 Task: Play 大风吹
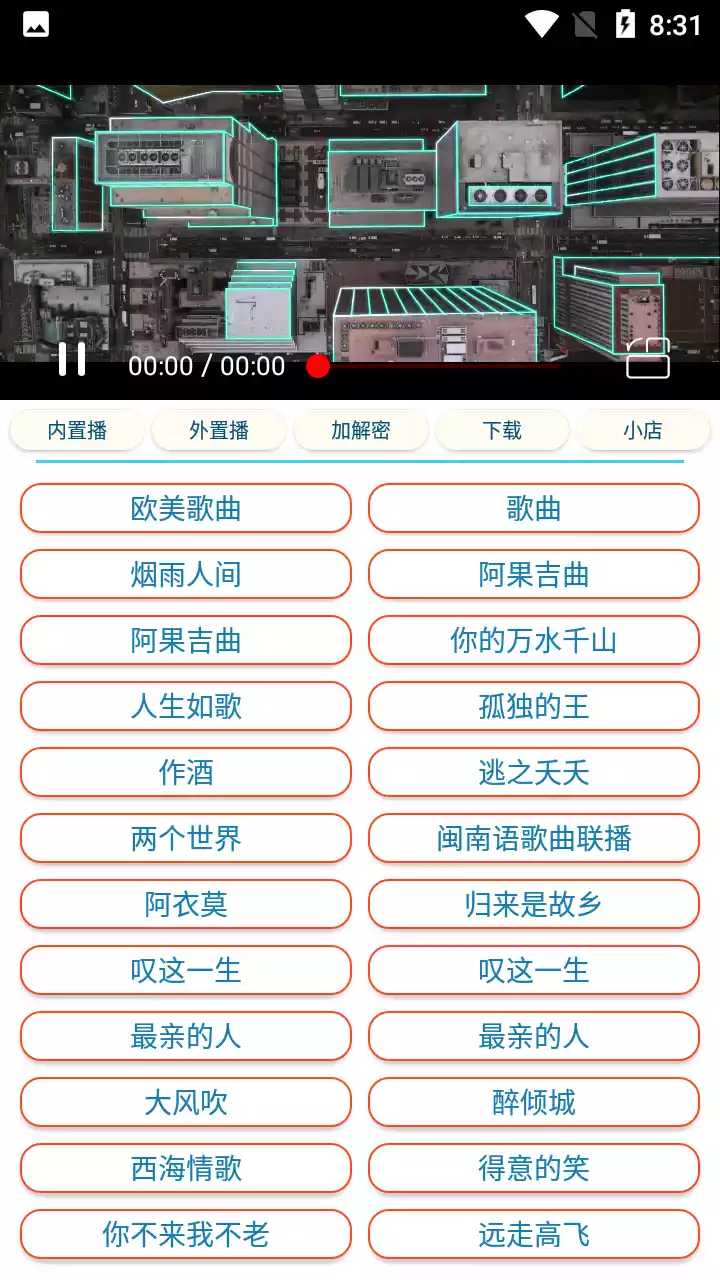(x=186, y=1102)
